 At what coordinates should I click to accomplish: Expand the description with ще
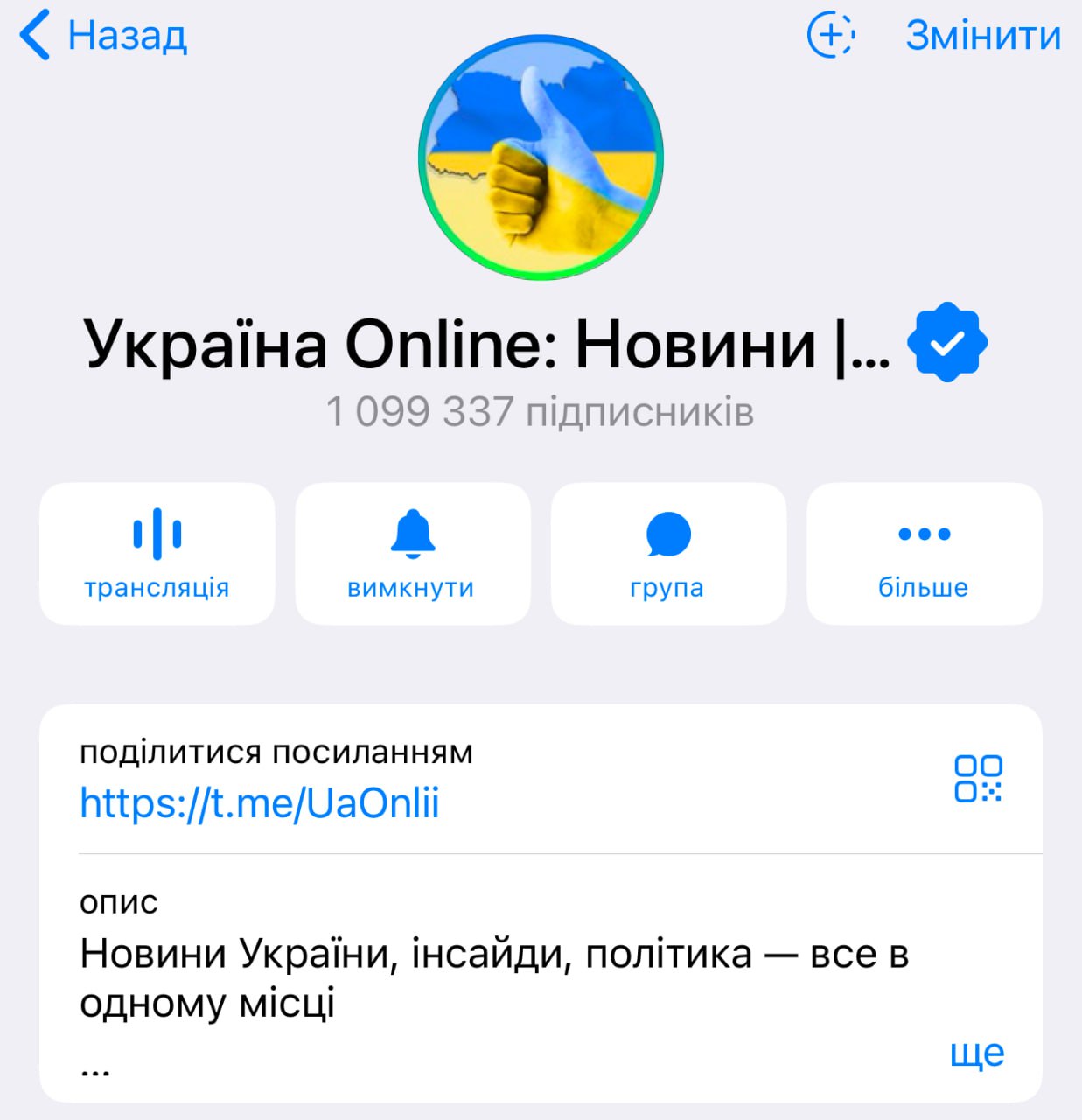(x=977, y=1053)
